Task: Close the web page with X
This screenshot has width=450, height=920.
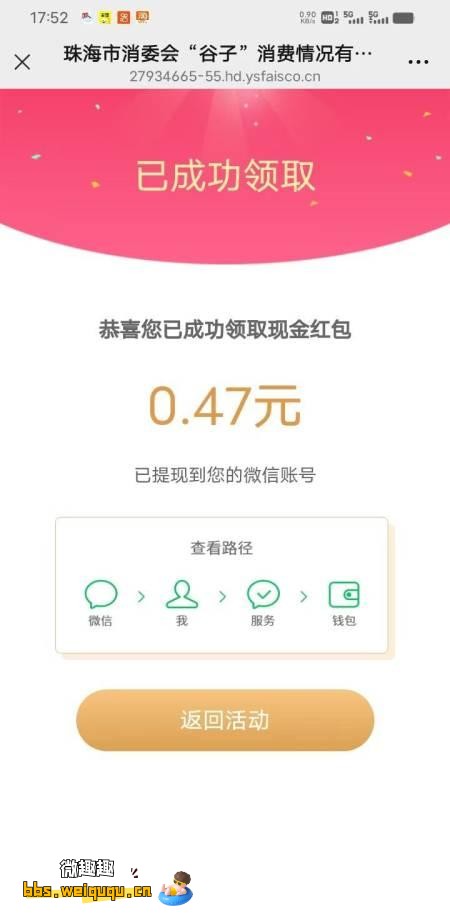Action: point(22,62)
